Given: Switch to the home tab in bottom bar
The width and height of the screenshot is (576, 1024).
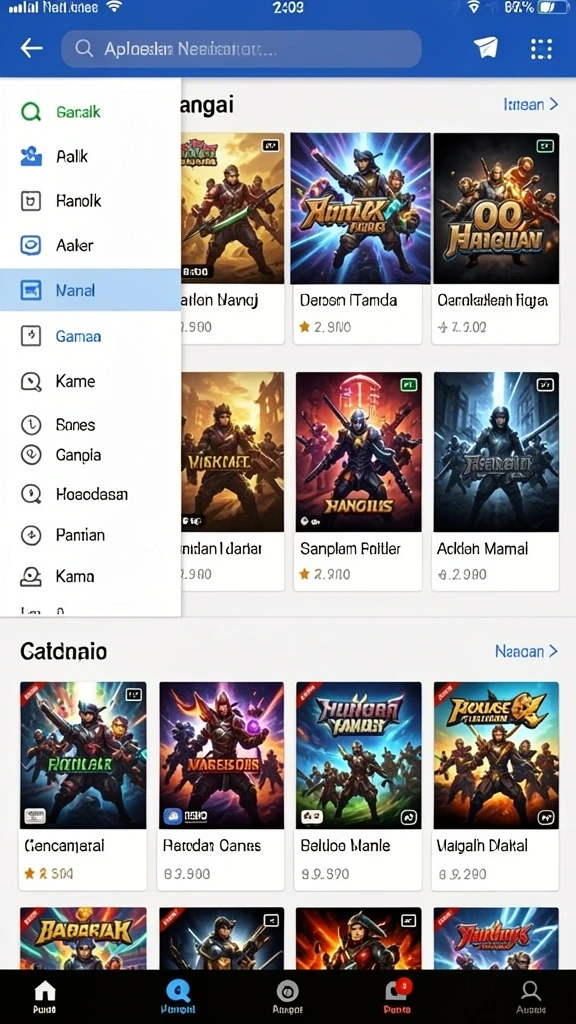Looking at the screenshot, I should (45, 997).
